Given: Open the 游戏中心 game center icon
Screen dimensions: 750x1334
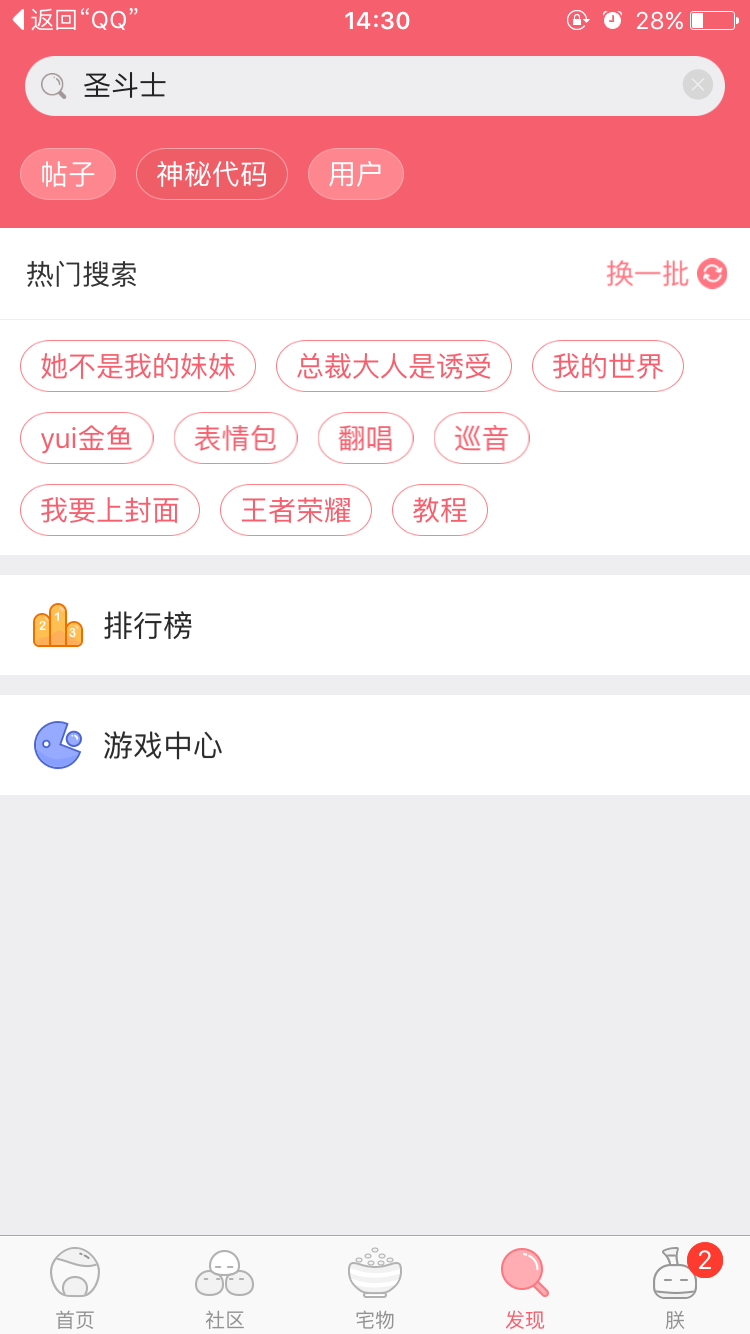Looking at the screenshot, I should click(x=58, y=744).
